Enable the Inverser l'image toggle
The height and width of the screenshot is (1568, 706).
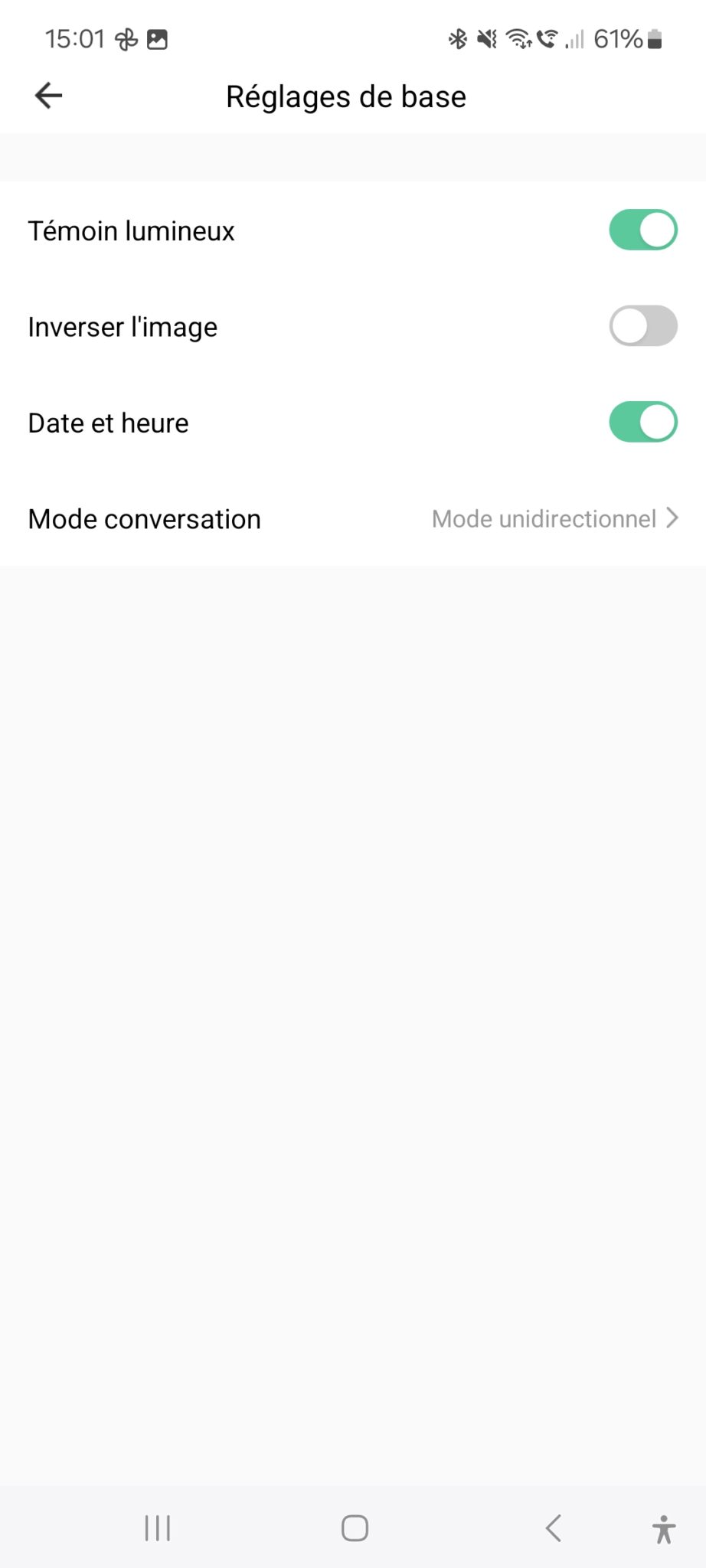click(643, 326)
